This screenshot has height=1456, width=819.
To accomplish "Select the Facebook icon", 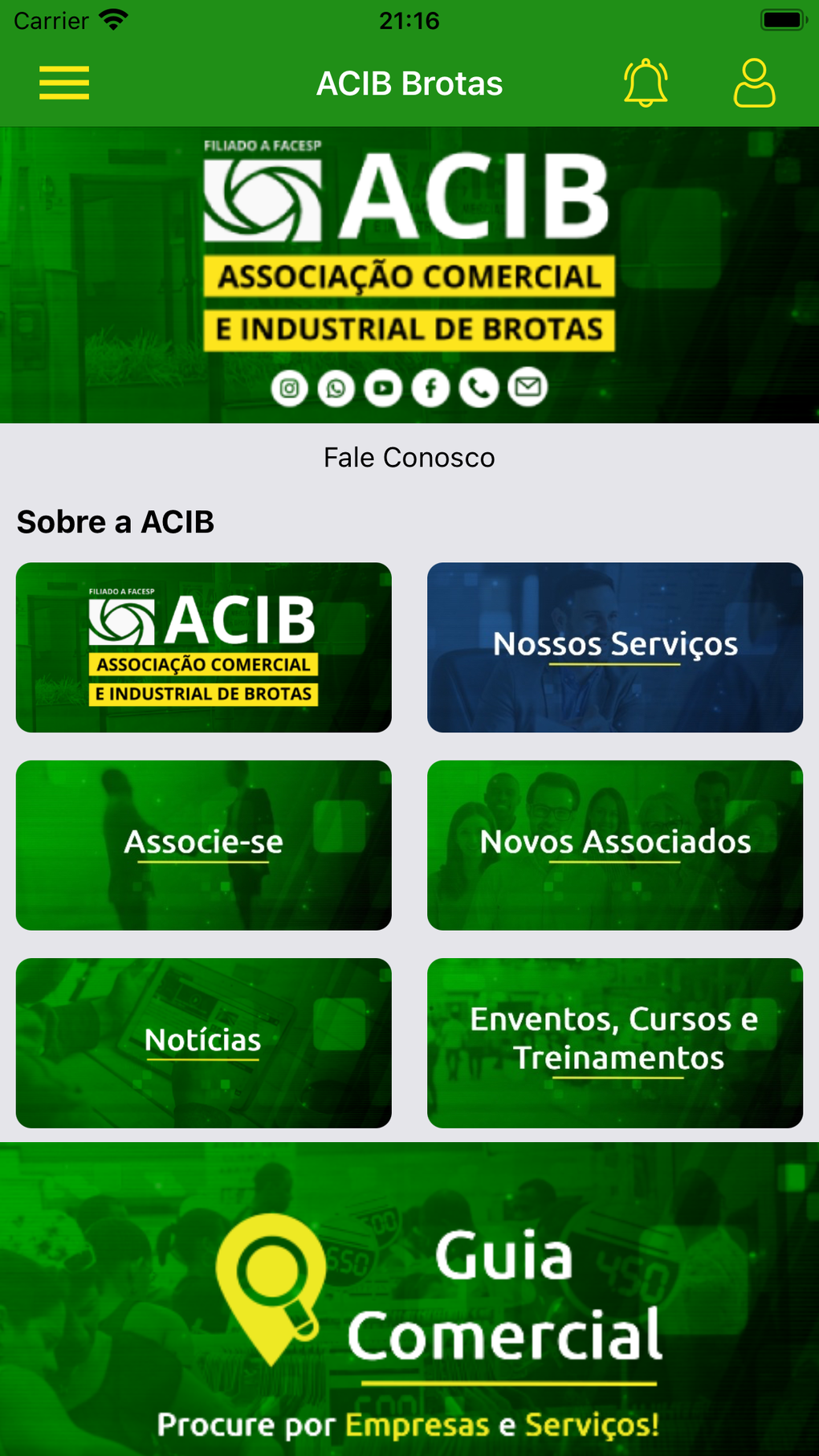I will pos(431,389).
